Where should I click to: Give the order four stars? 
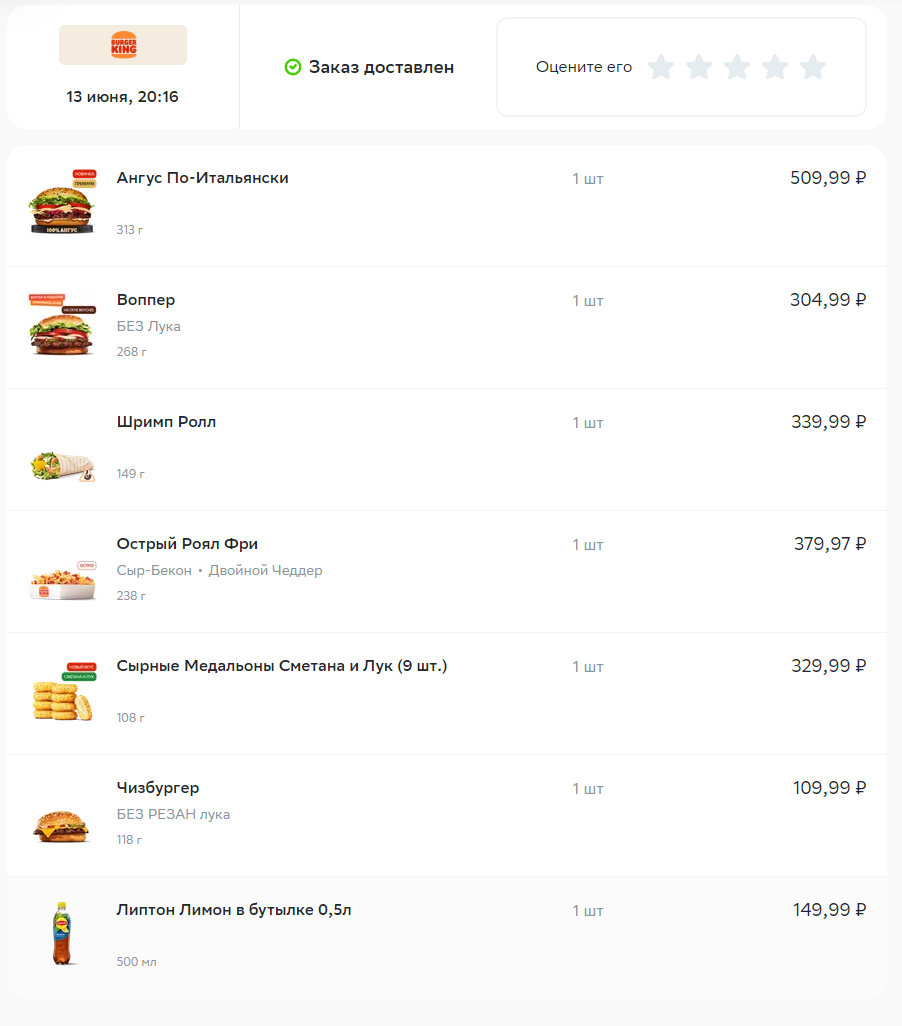pyautogui.click(x=775, y=67)
